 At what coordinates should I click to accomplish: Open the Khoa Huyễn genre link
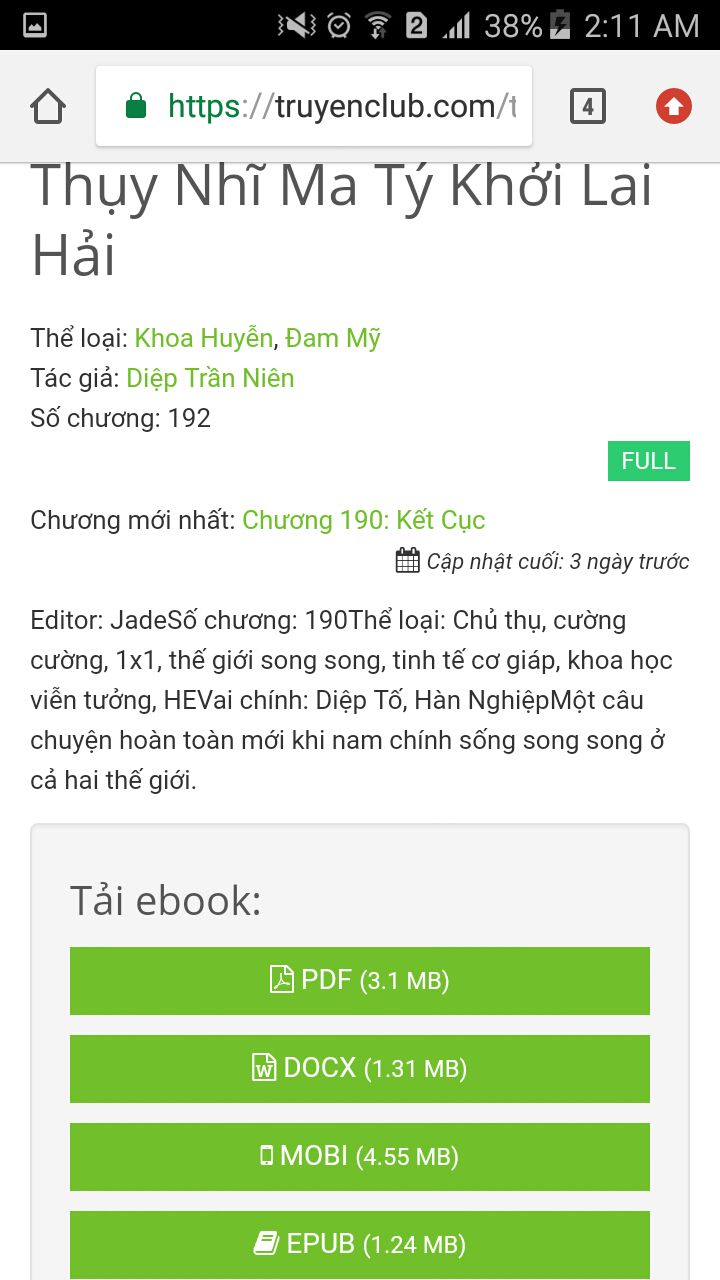pyautogui.click(x=204, y=339)
